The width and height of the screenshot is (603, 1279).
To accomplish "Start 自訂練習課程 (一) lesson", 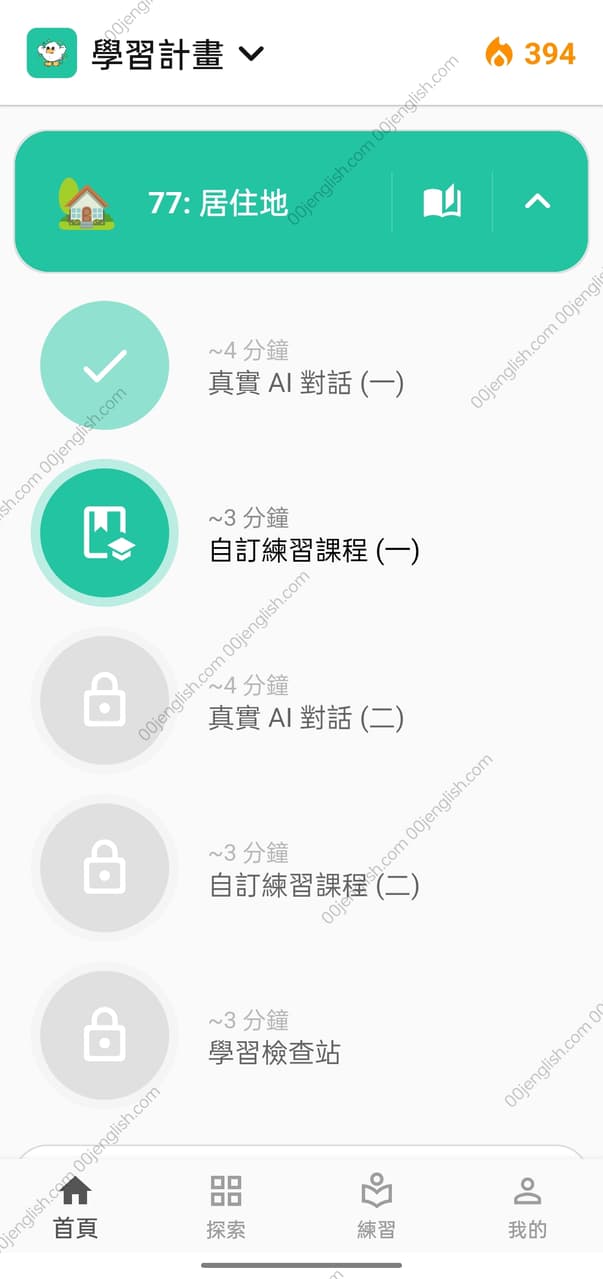I will (x=104, y=533).
